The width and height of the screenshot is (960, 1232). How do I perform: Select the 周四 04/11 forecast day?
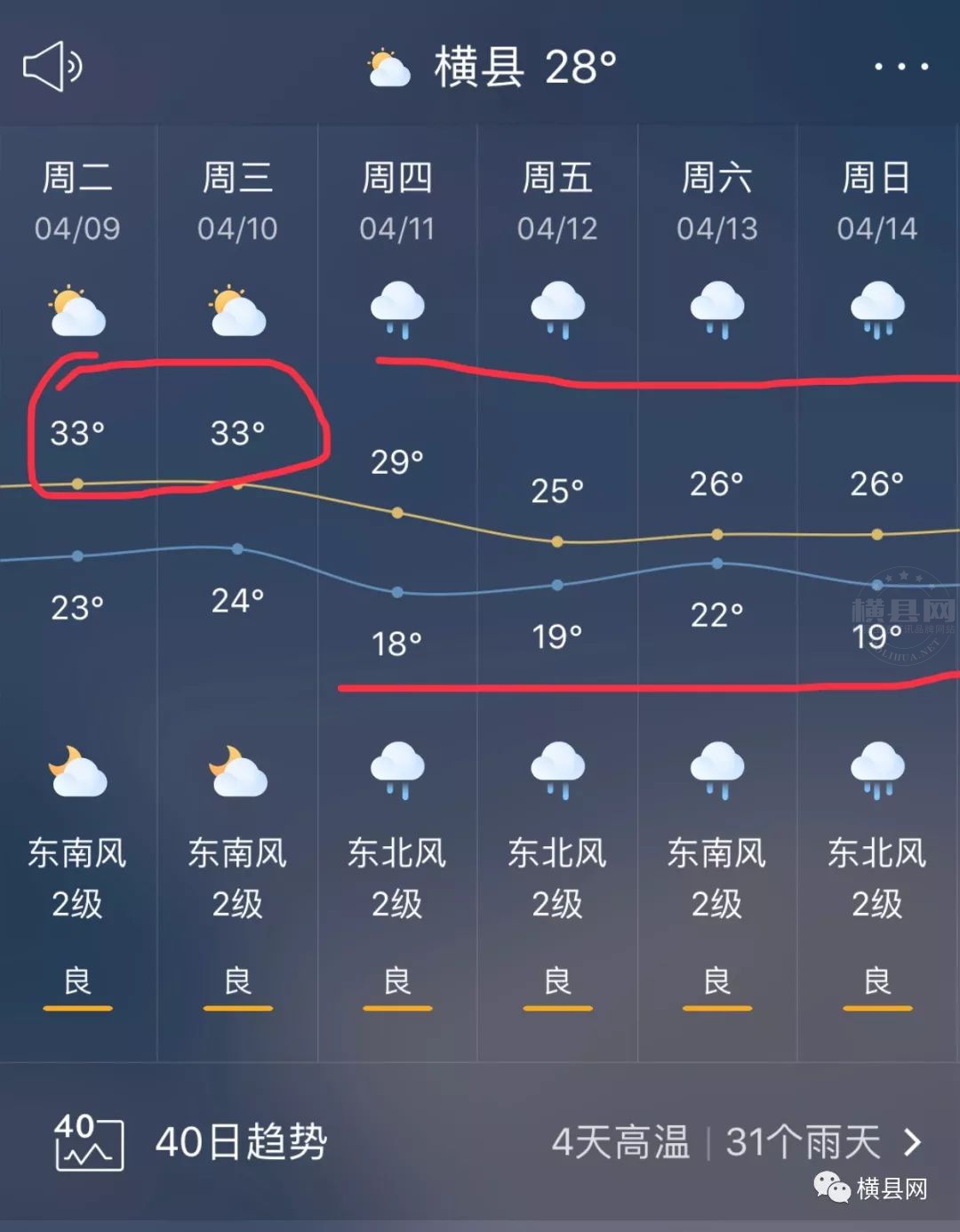(396, 202)
